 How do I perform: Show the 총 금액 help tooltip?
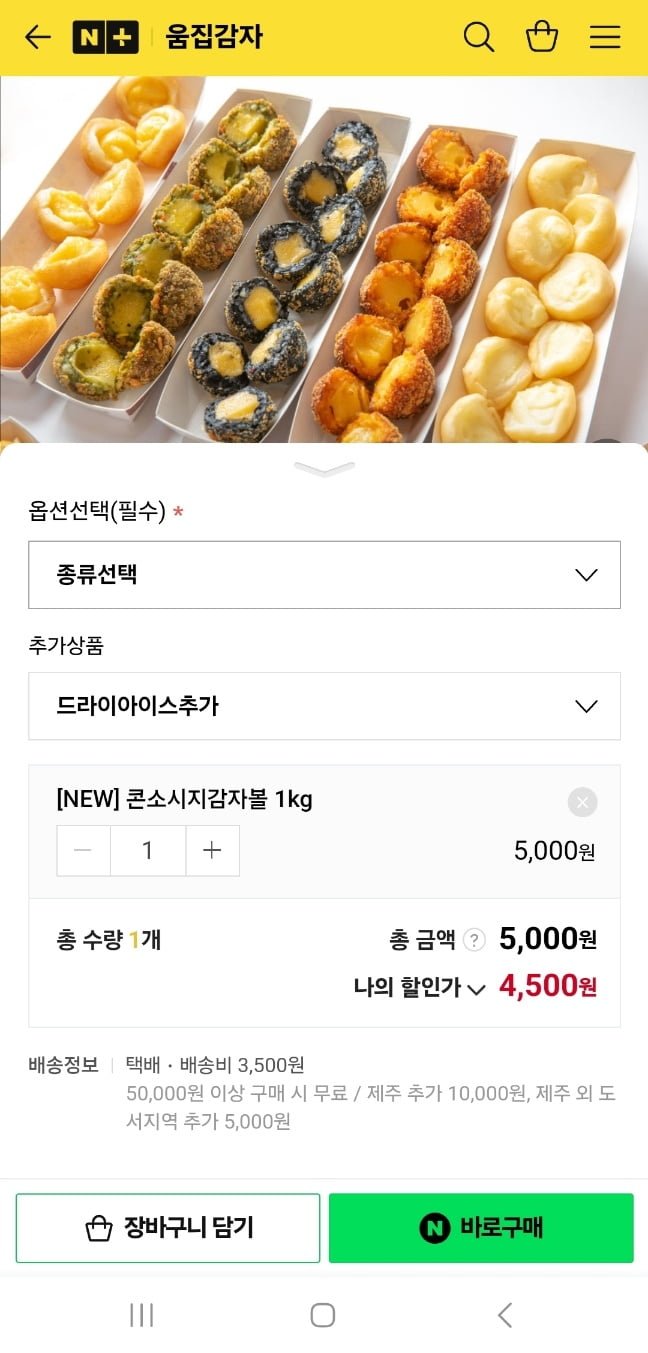pyautogui.click(x=474, y=940)
